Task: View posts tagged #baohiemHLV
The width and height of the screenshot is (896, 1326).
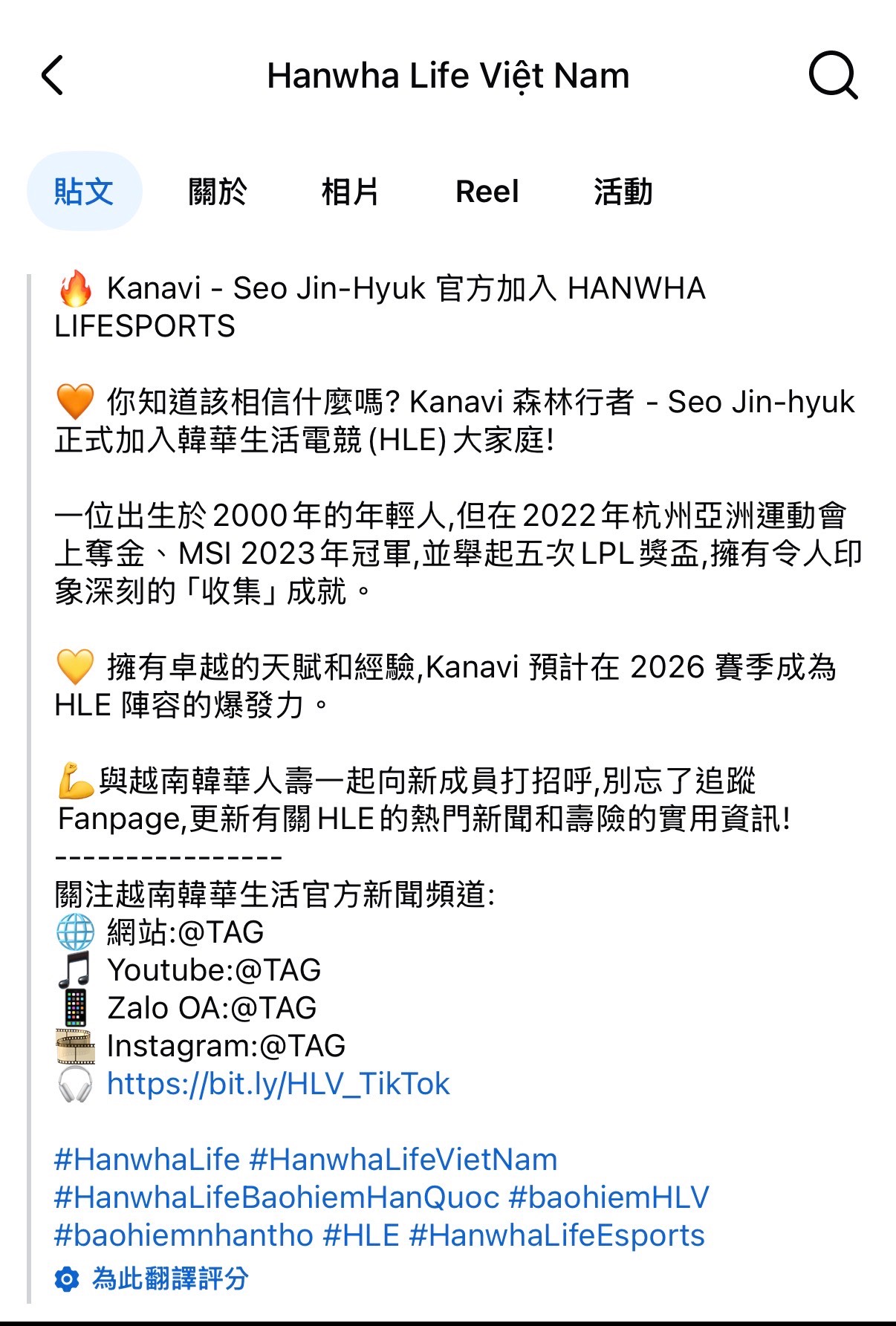Action: pos(609,1197)
